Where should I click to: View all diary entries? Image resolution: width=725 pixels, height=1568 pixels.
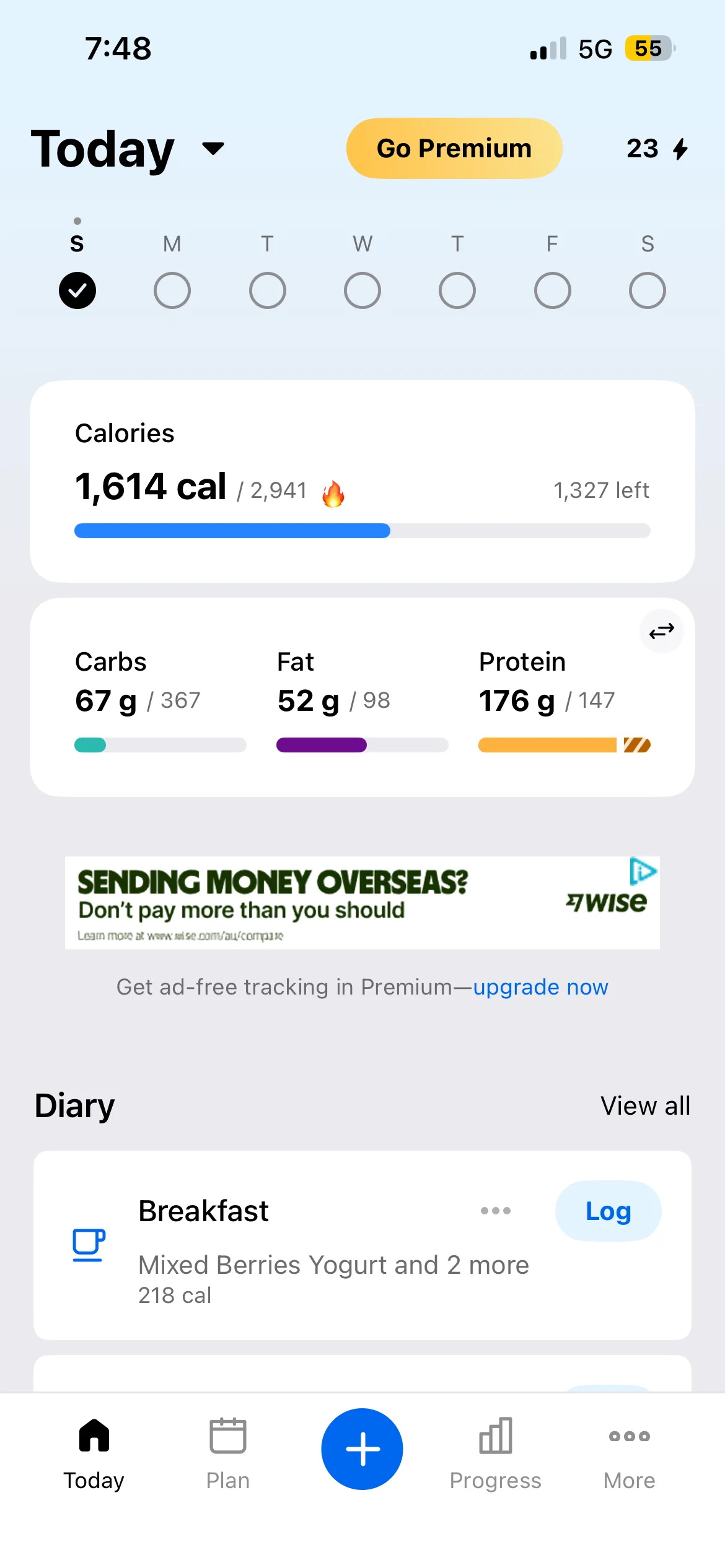(645, 1105)
